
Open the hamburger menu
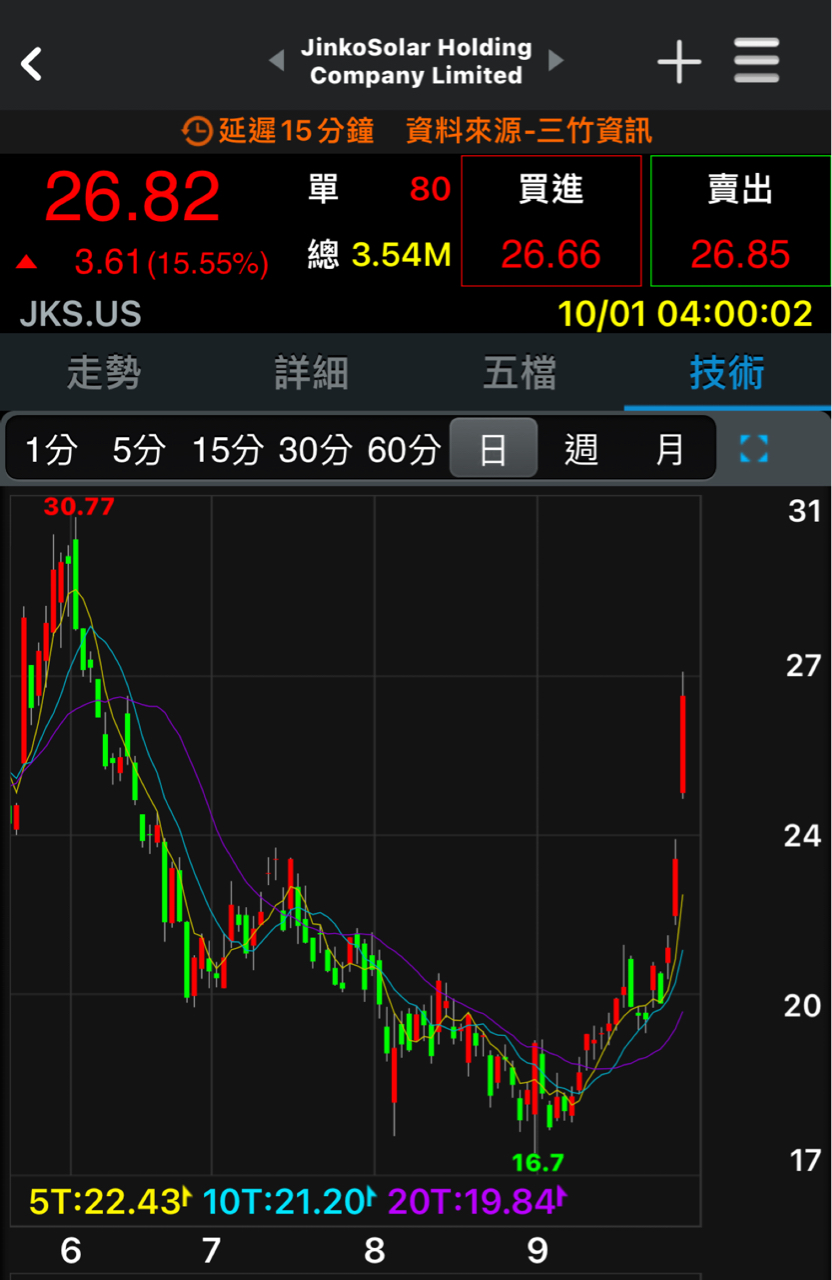756,62
